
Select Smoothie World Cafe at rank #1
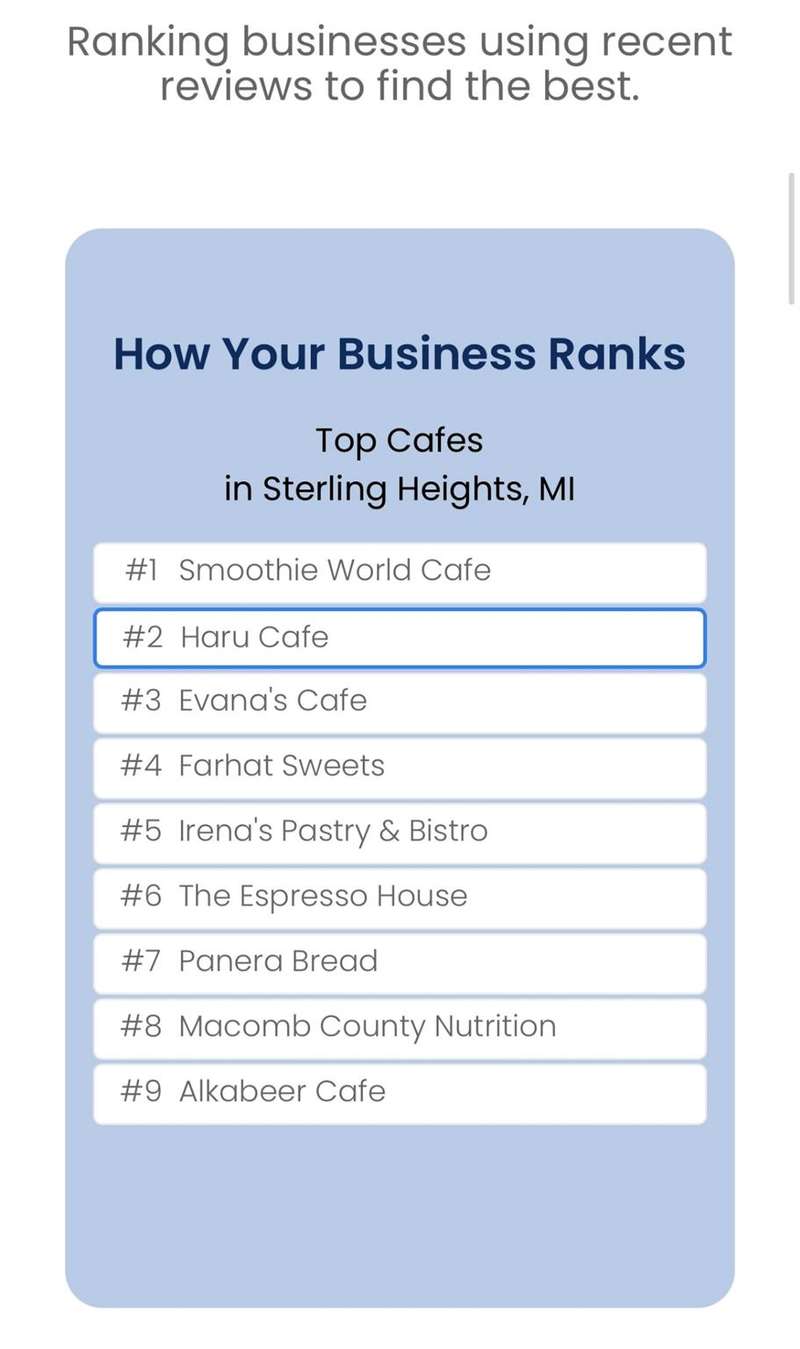400,572
